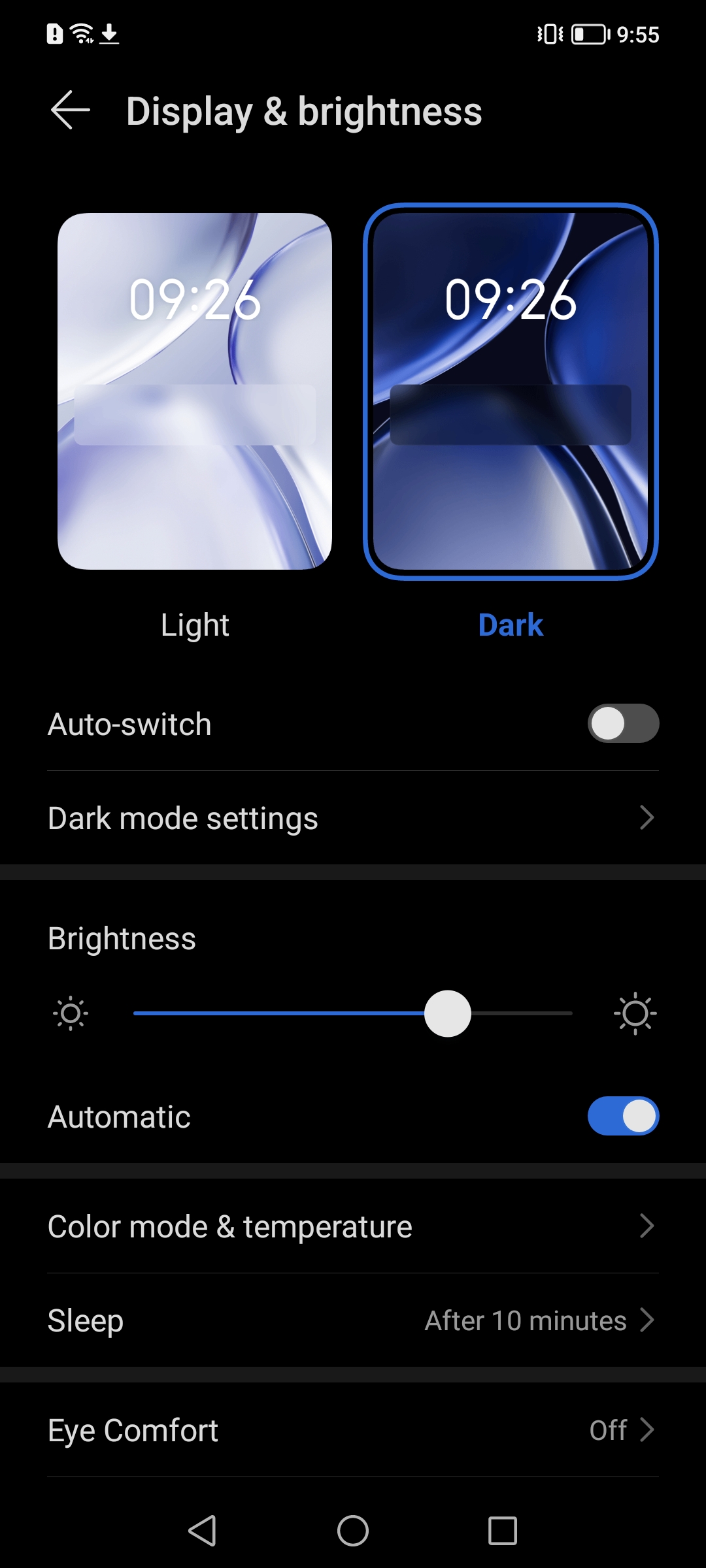This screenshot has width=706, height=1568.
Task: Enable the Auto-switch toggle
Action: pos(622,724)
